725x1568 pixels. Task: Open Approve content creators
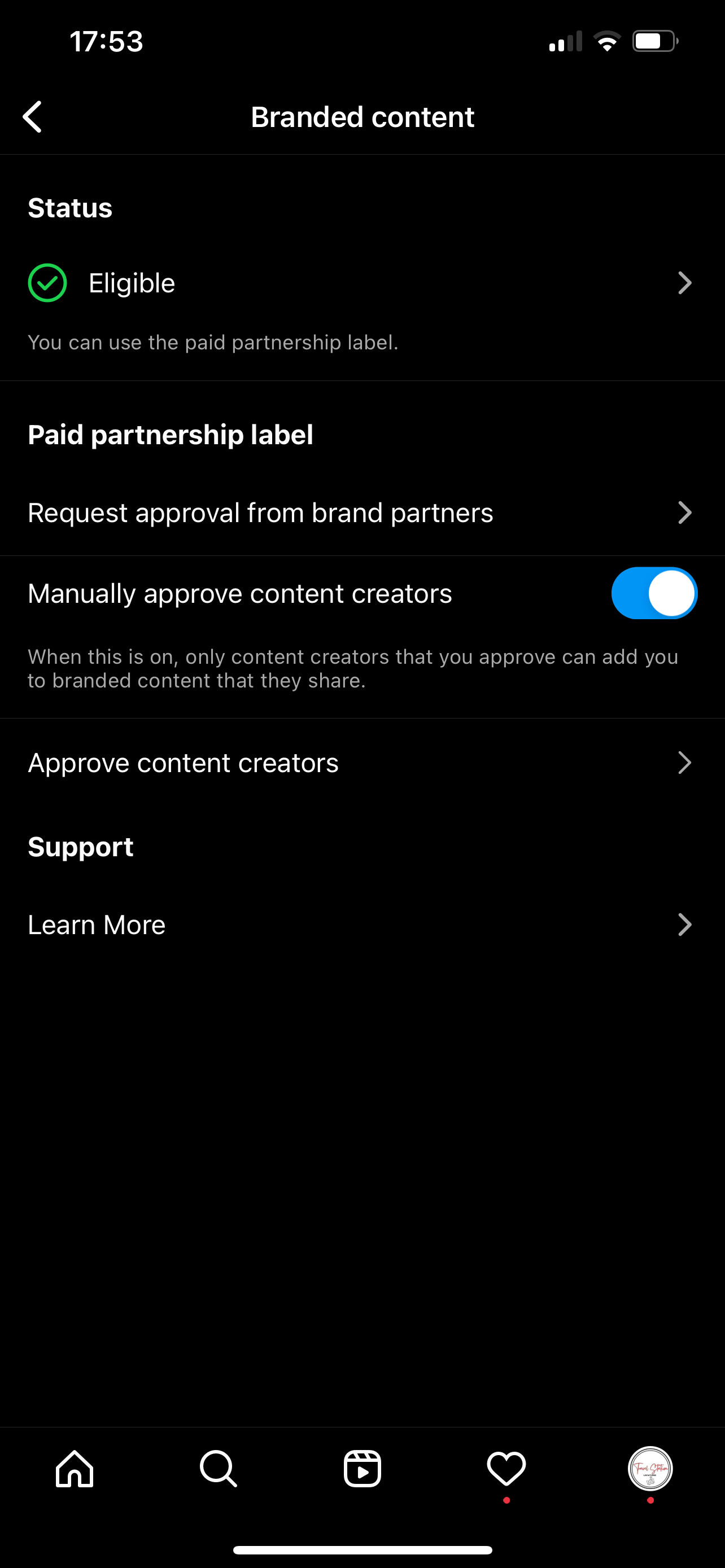[362, 763]
